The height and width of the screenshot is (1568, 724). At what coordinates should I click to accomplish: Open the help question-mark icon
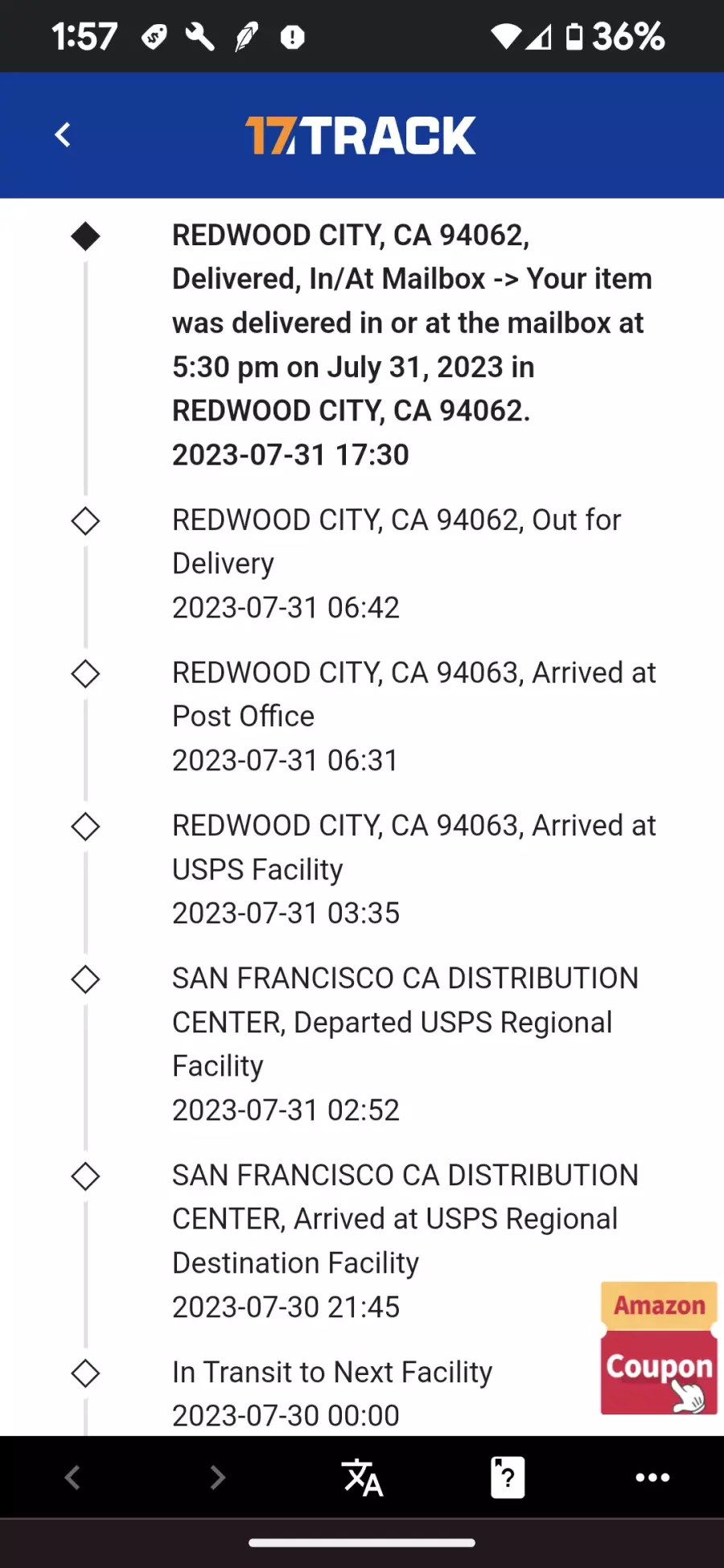(508, 1477)
